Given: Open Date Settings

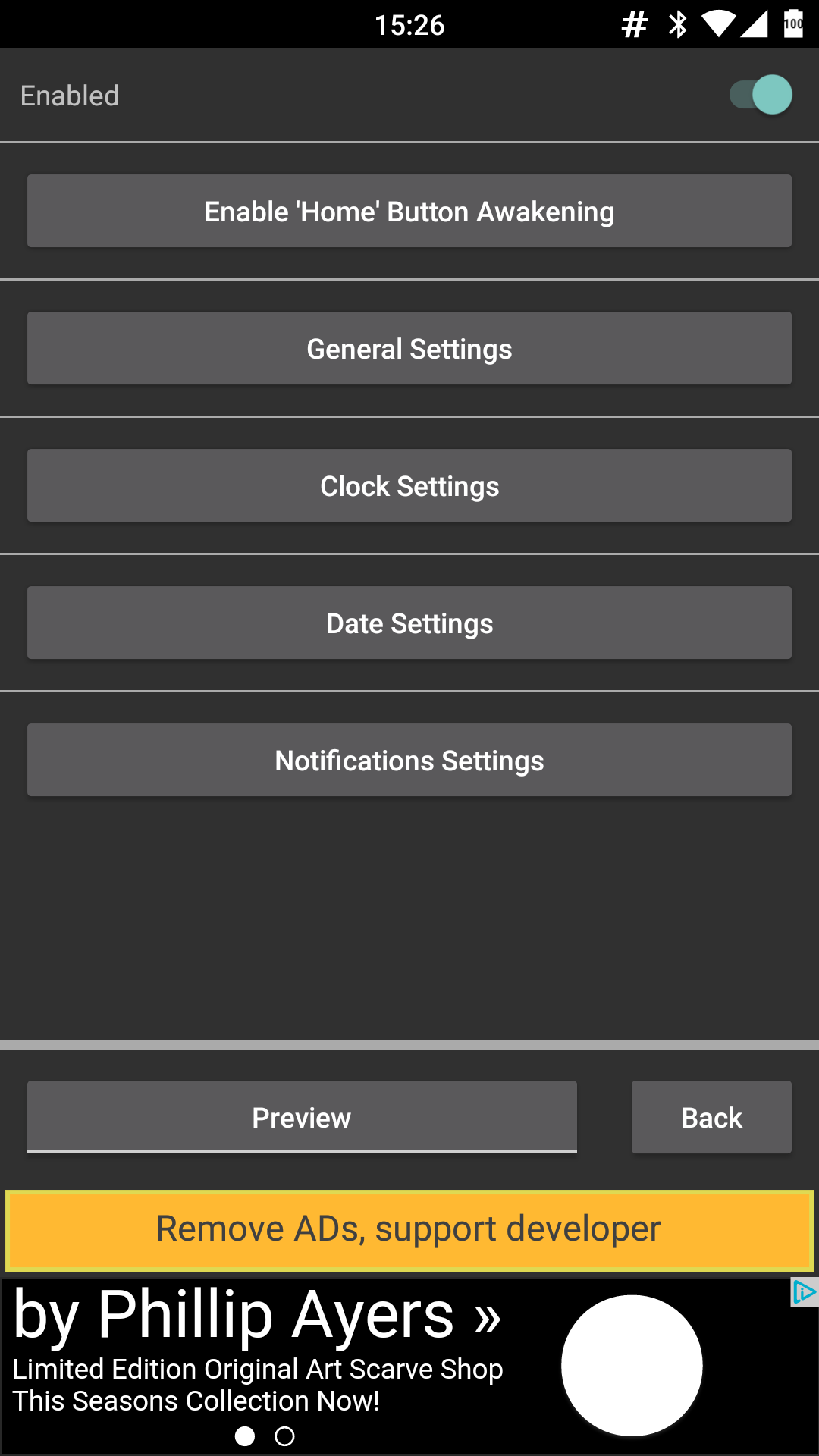Looking at the screenshot, I should [409, 623].
